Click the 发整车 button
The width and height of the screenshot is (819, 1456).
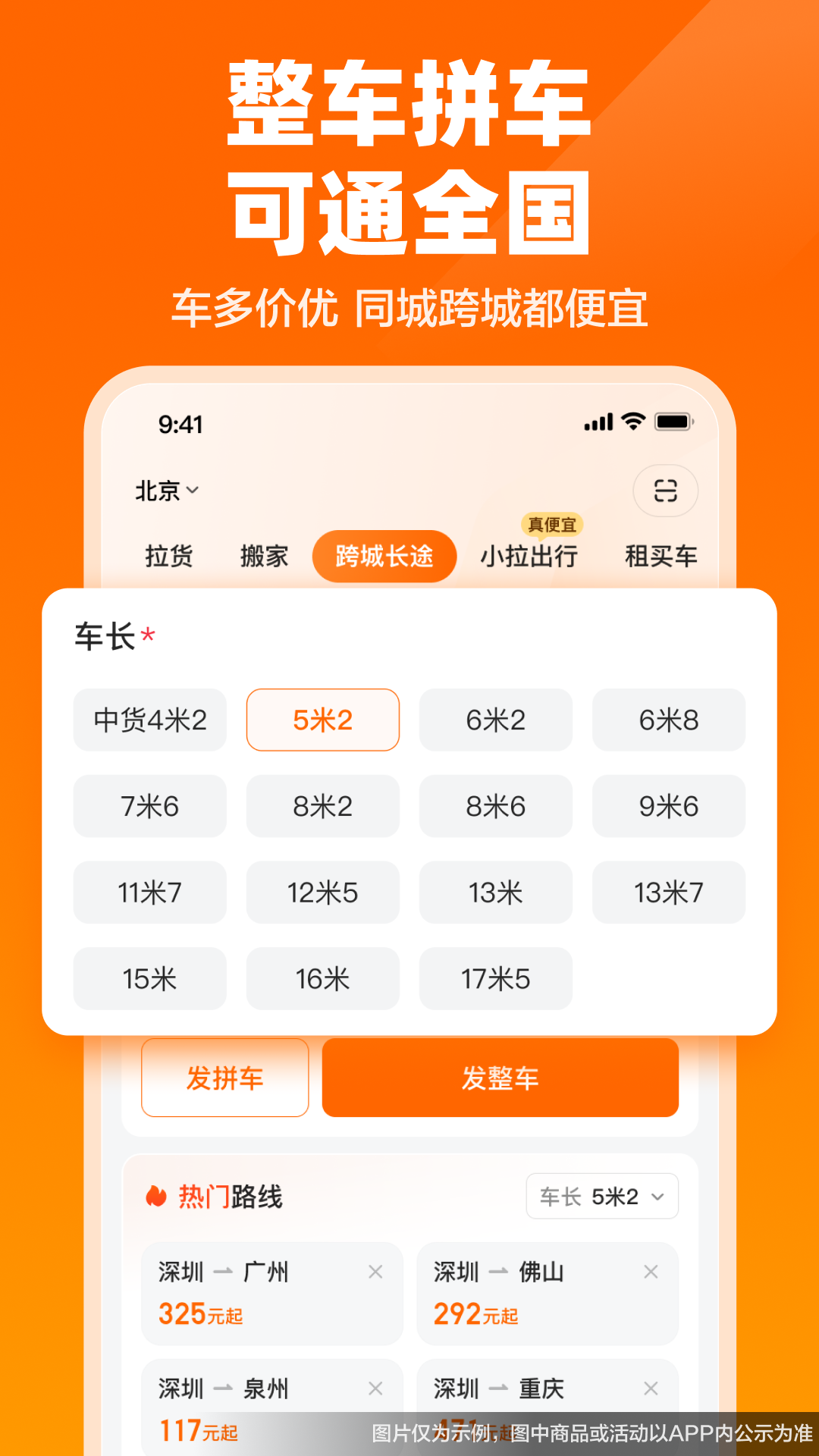(499, 1078)
